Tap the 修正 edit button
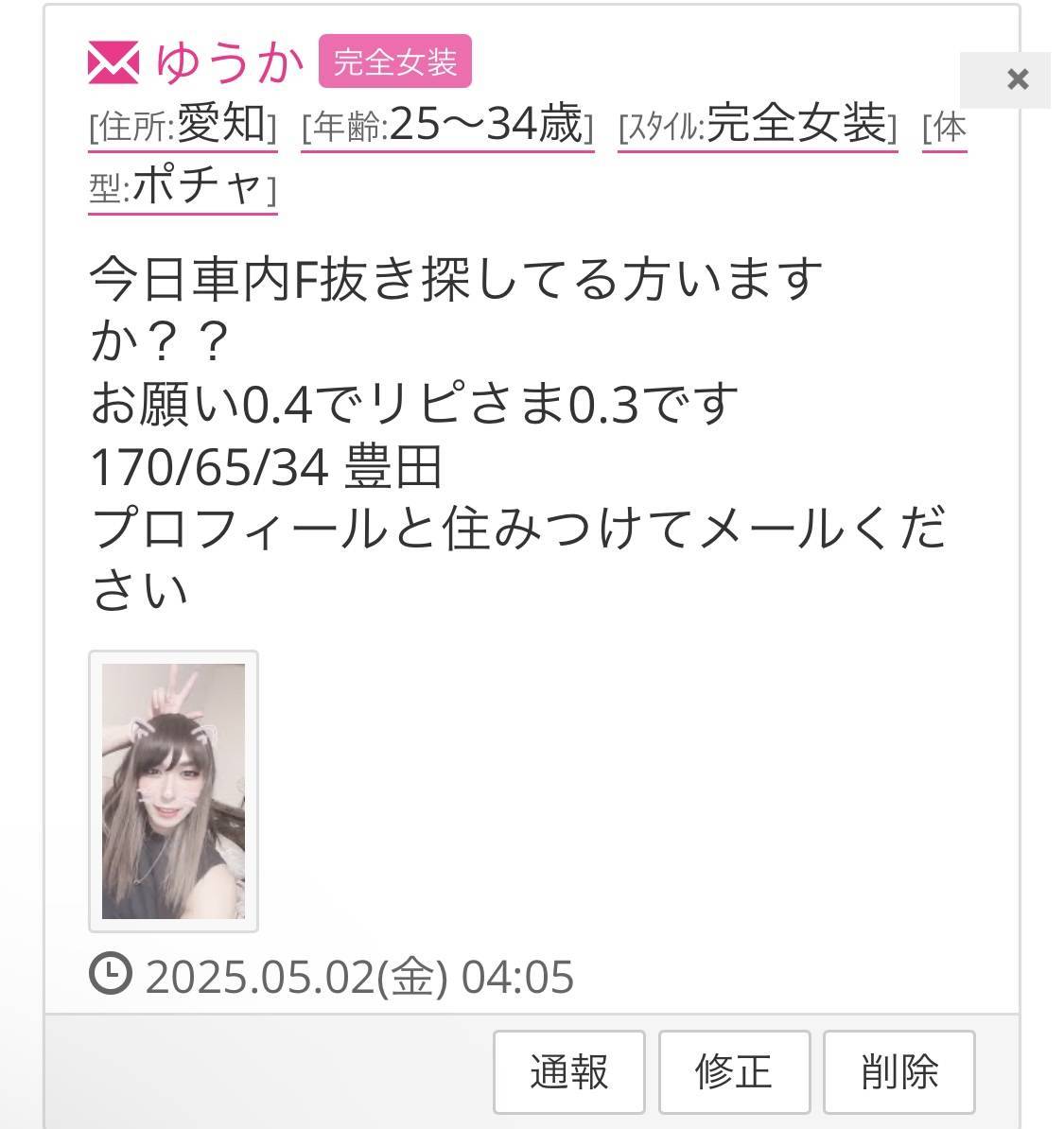 (x=734, y=1071)
